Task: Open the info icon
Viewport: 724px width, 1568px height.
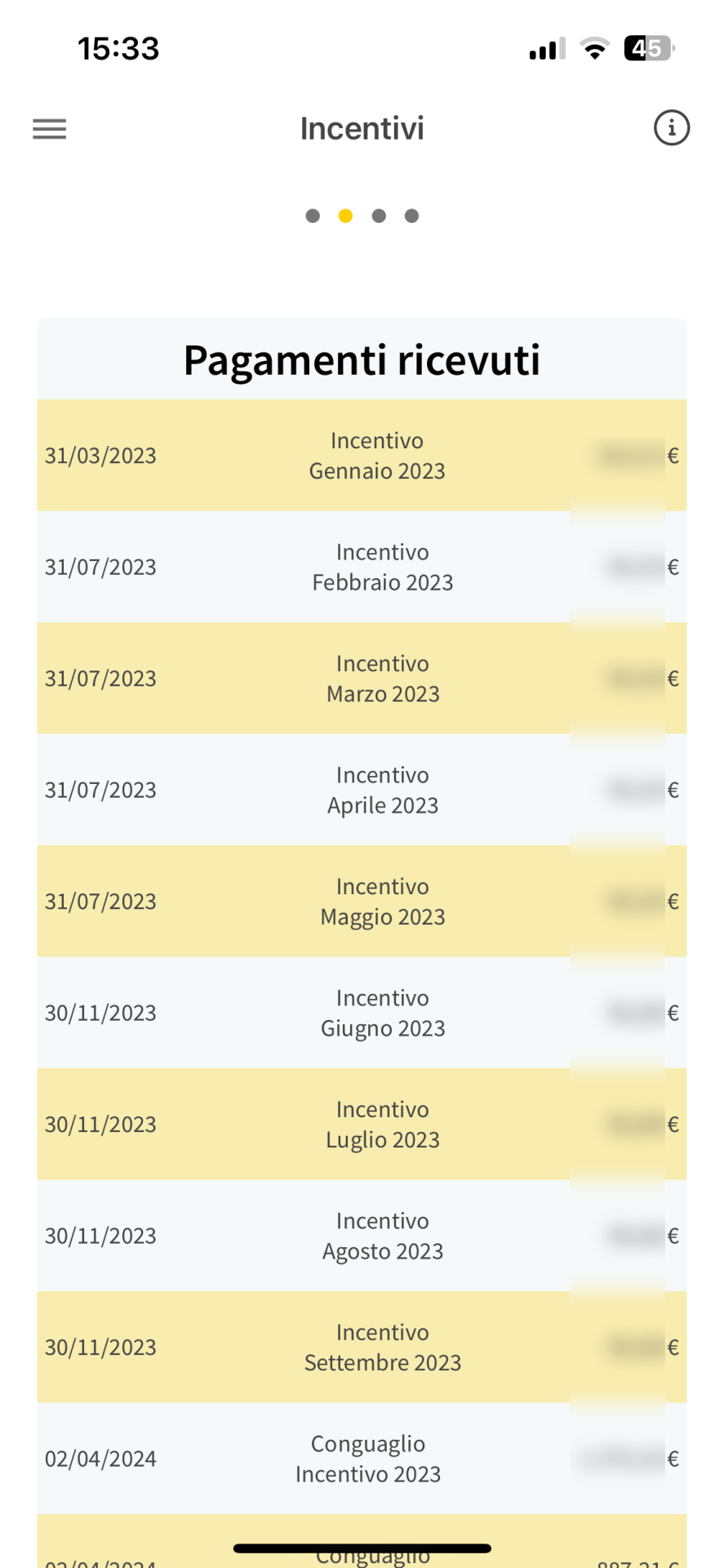Action: point(672,128)
